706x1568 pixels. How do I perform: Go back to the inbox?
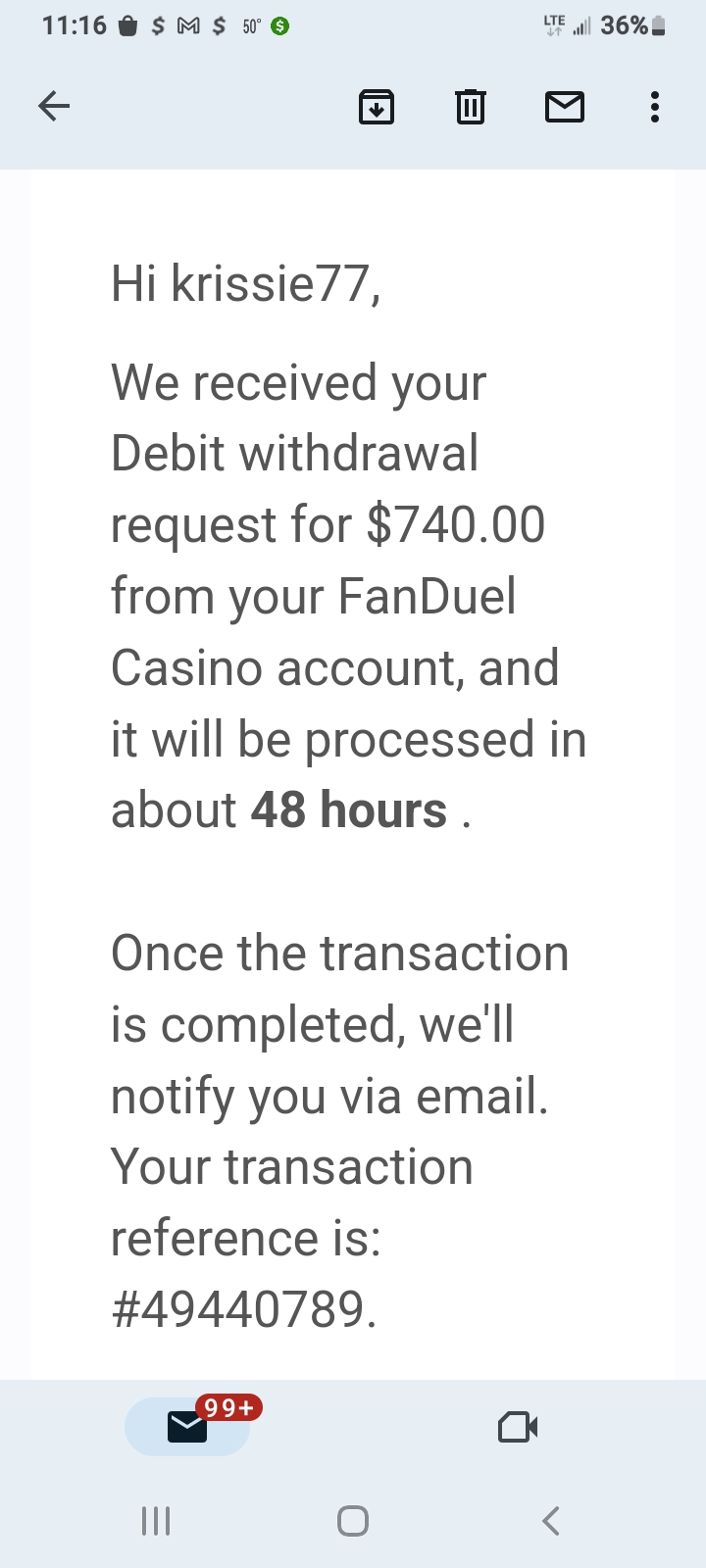coord(54,106)
